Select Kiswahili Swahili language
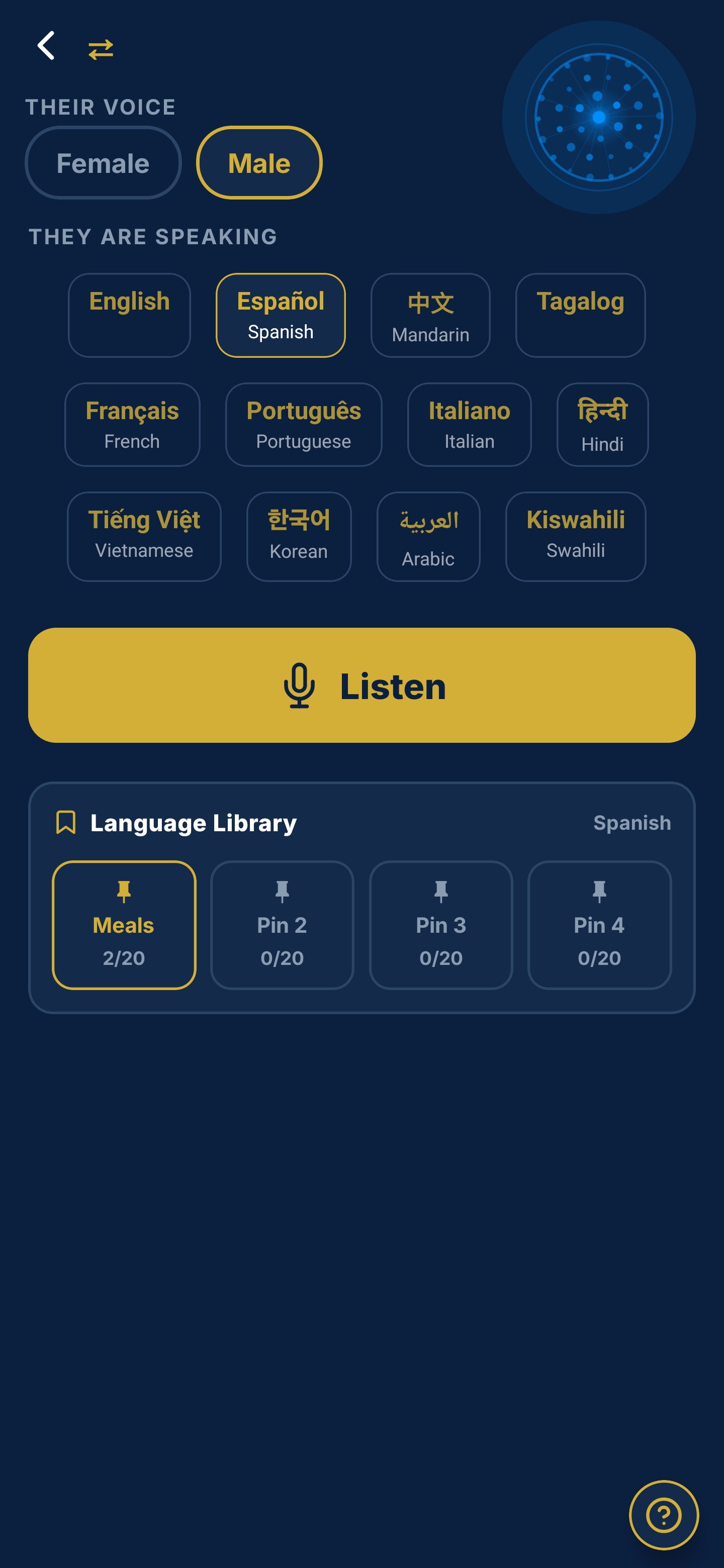The width and height of the screenshot is (724, 1568). [575, 537]
